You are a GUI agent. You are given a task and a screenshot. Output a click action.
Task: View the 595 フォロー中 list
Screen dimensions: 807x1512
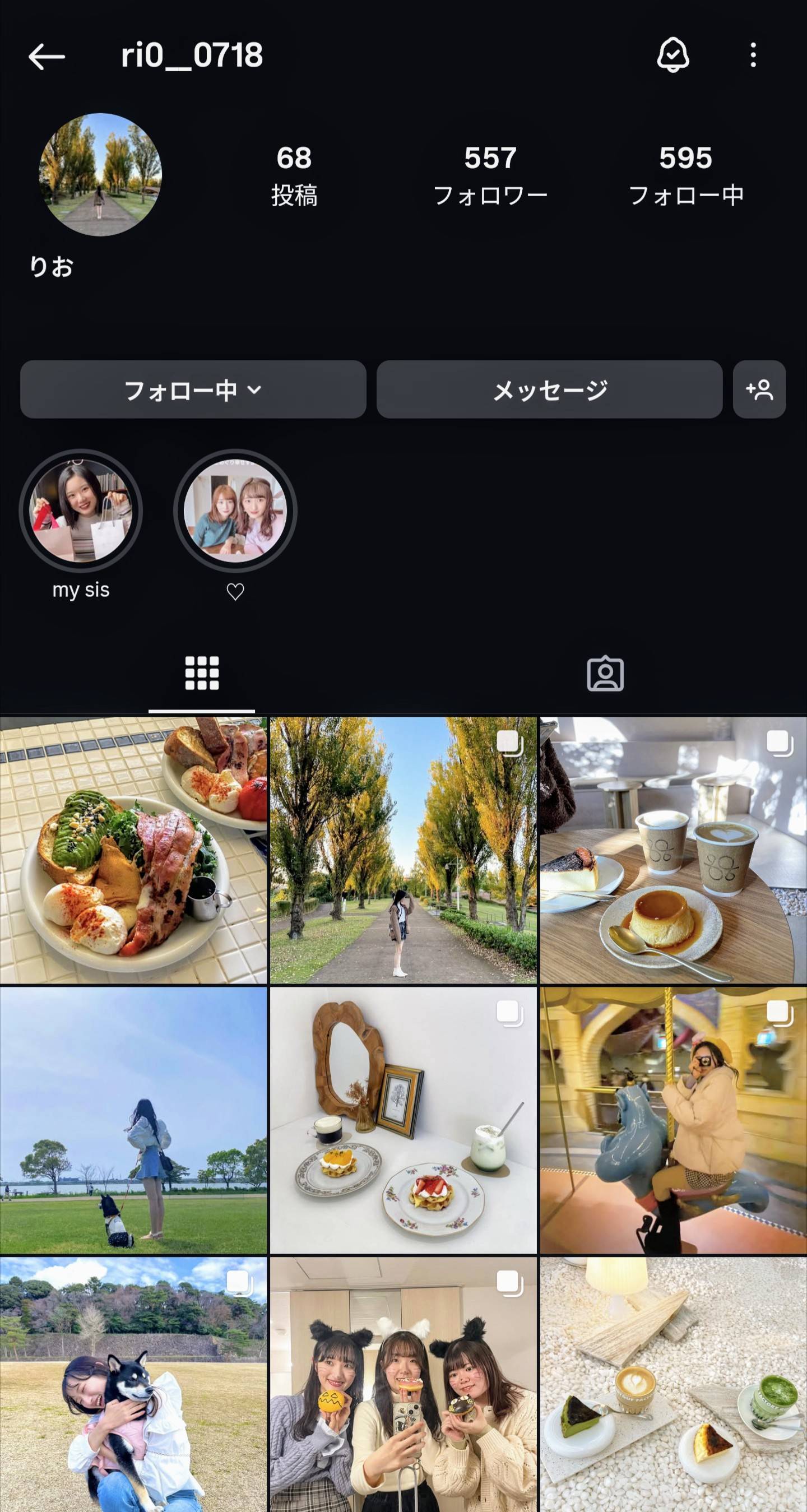pyautogui.click(x=685, y=175)
